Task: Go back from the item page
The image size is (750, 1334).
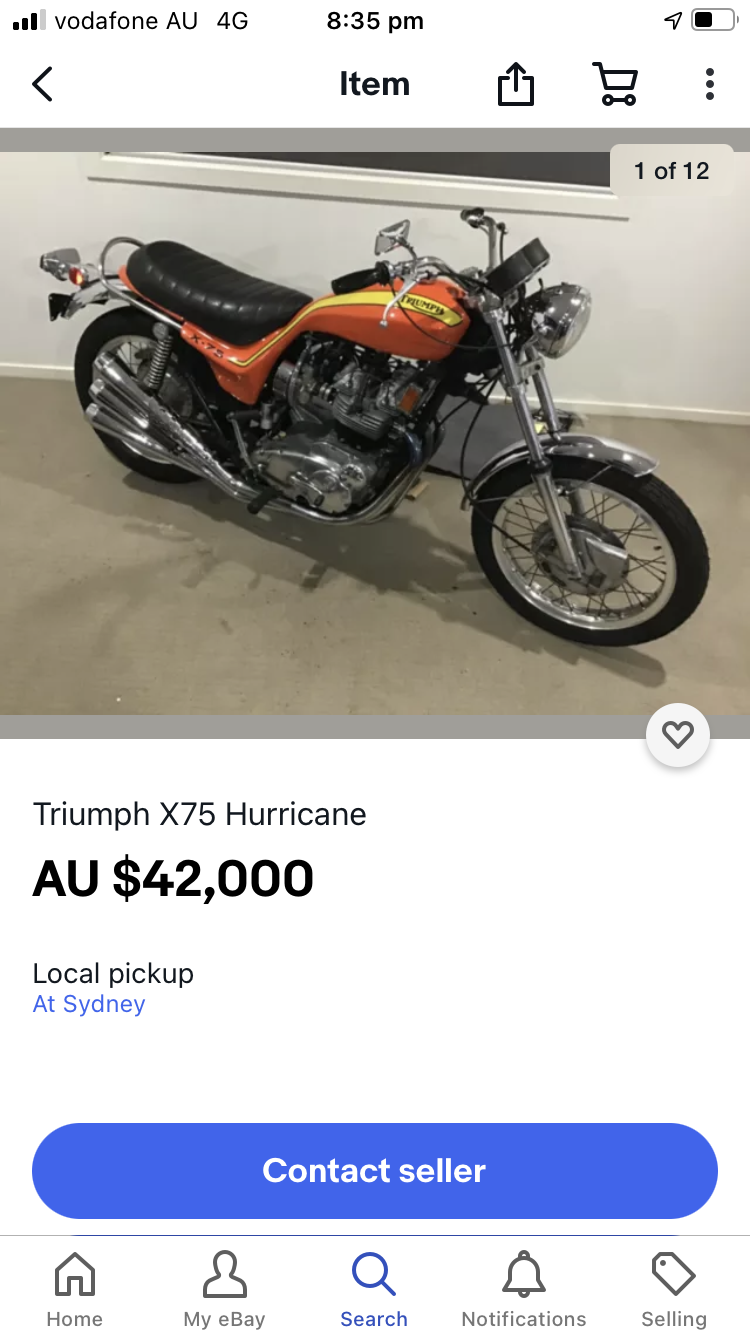Action: (x=42, y=84)
